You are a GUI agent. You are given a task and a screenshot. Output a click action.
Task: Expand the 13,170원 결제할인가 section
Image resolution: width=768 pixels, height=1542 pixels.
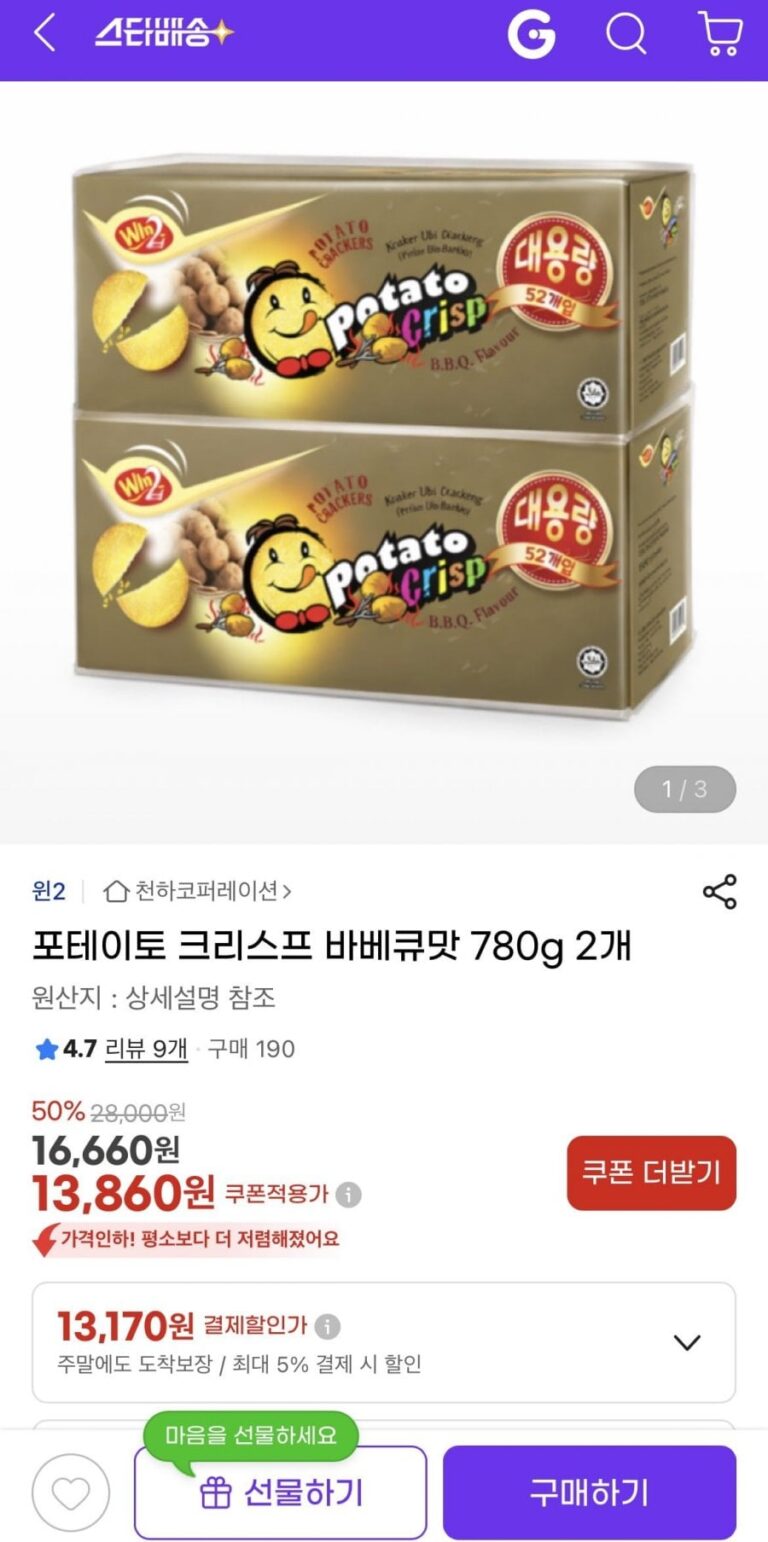[x=687, y=1342]
